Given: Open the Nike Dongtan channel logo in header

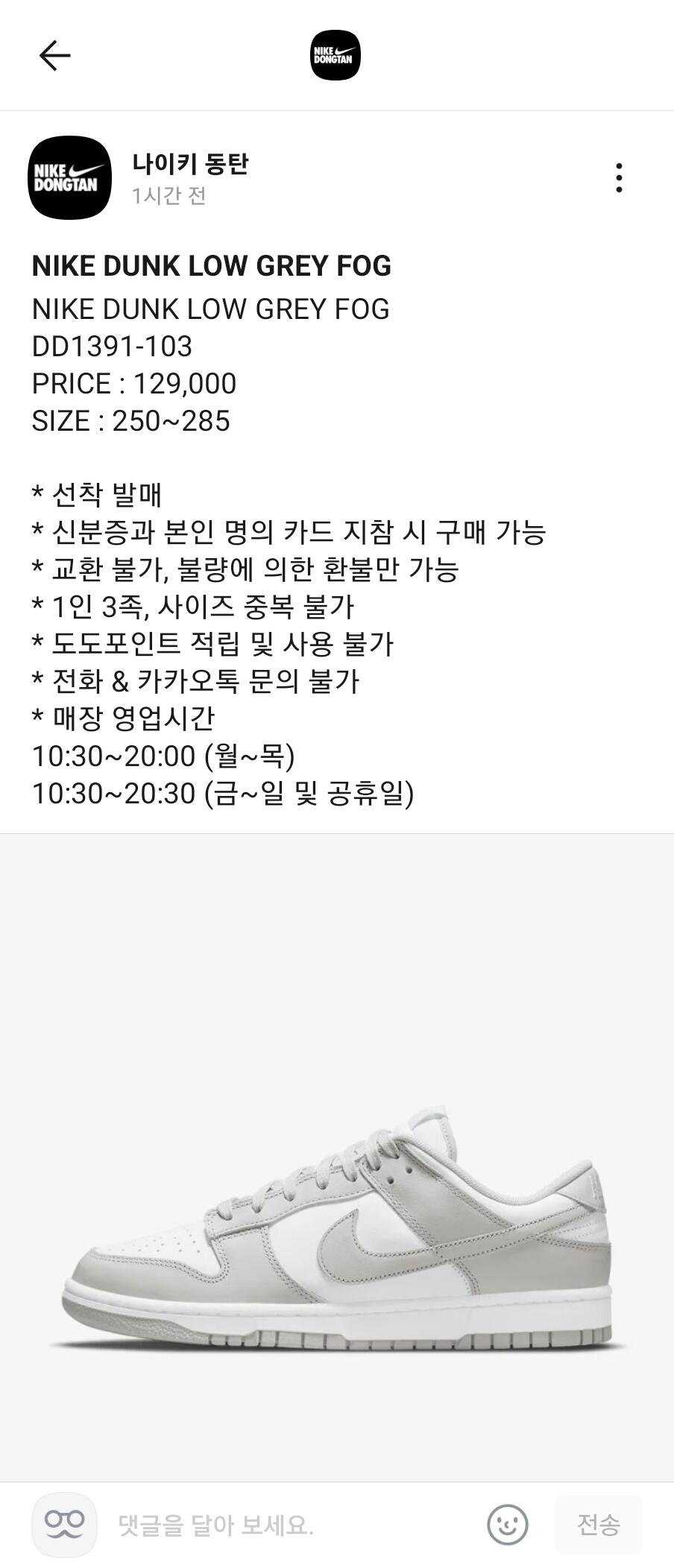Looking at the screenshot, I should pos(336,55).
